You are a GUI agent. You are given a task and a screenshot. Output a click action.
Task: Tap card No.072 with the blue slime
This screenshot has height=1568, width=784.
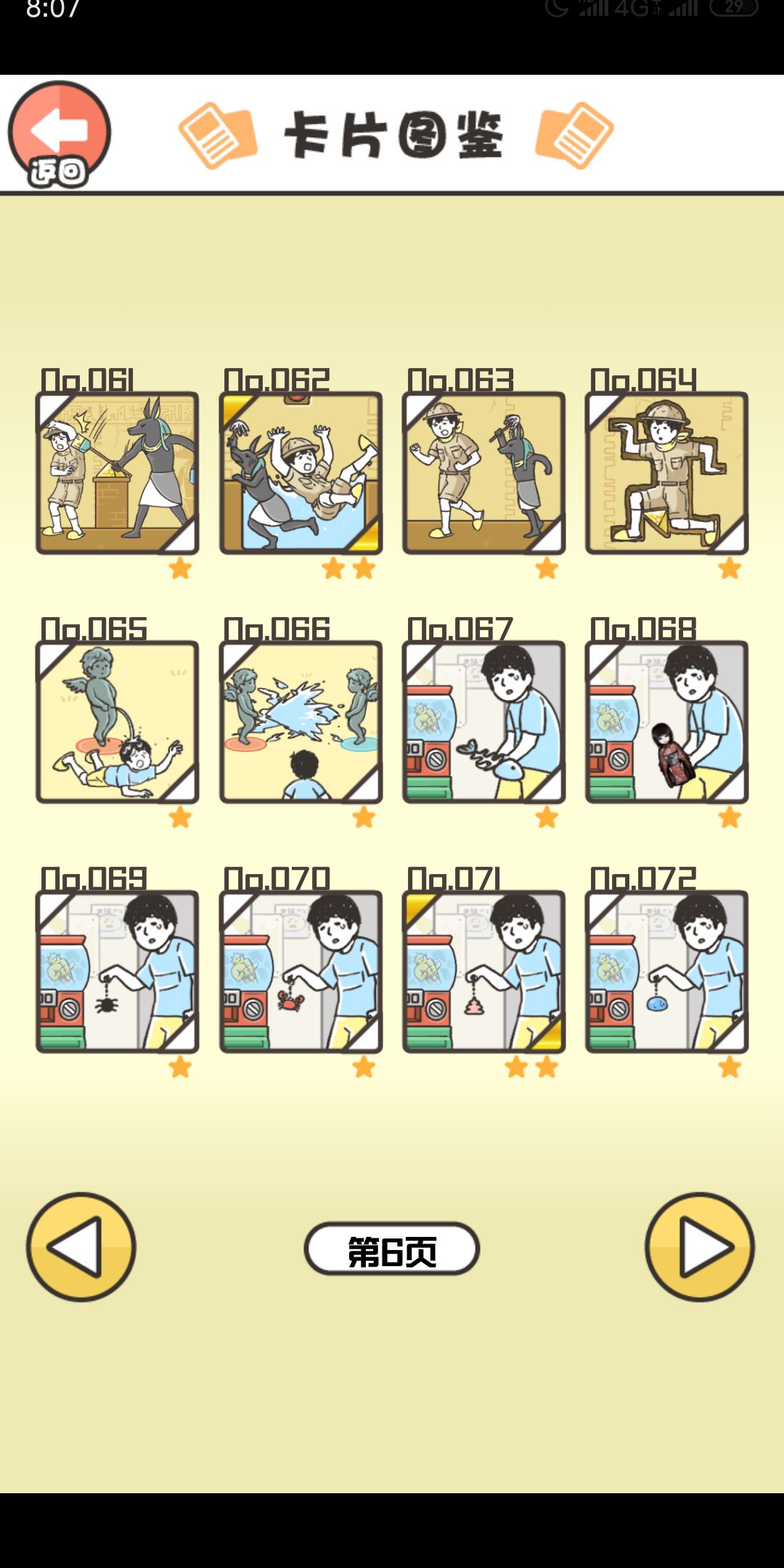(664, 969)
